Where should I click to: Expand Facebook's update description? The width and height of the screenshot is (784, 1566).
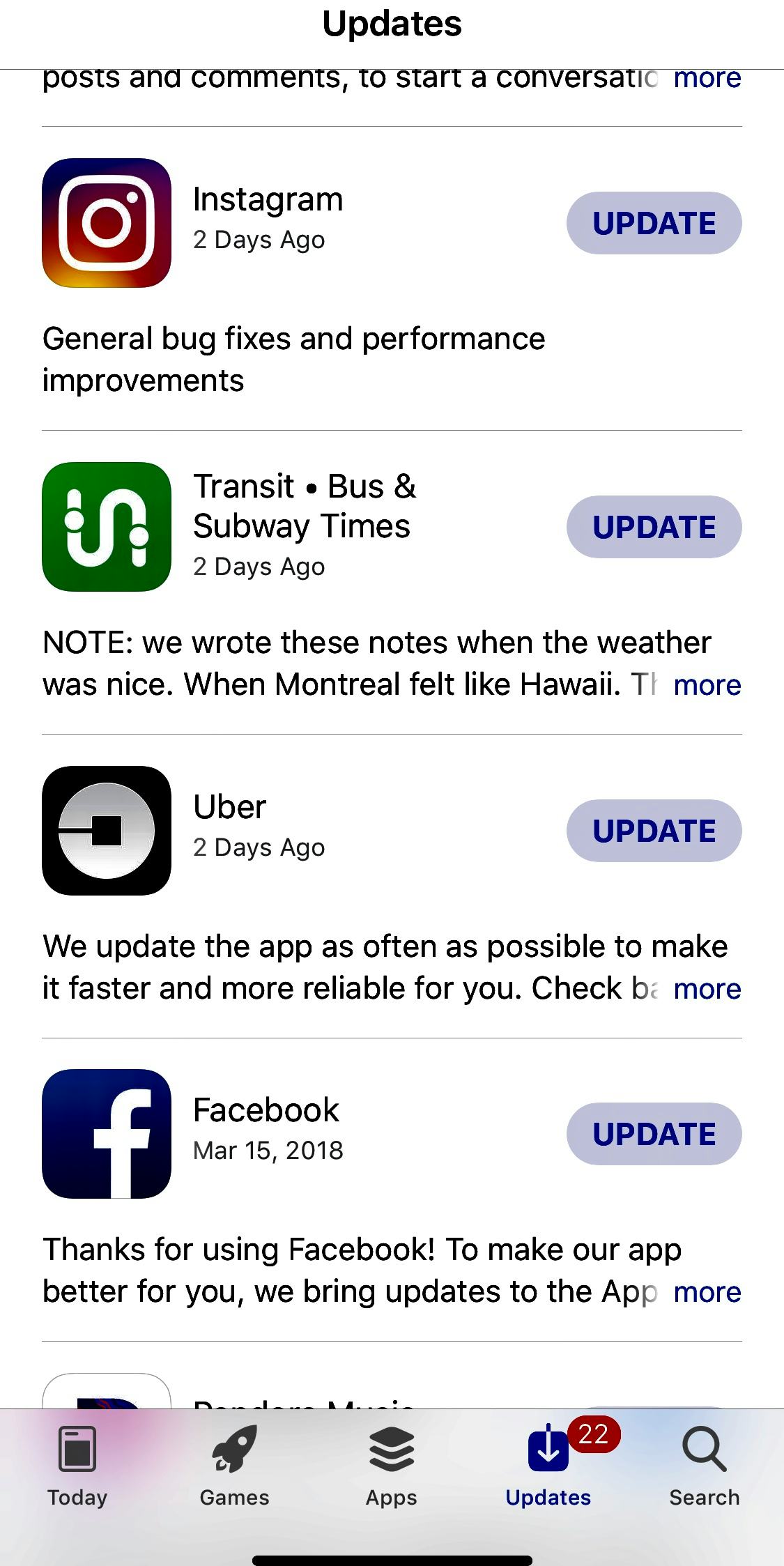pyautogui.click(x=707, y=1292)
